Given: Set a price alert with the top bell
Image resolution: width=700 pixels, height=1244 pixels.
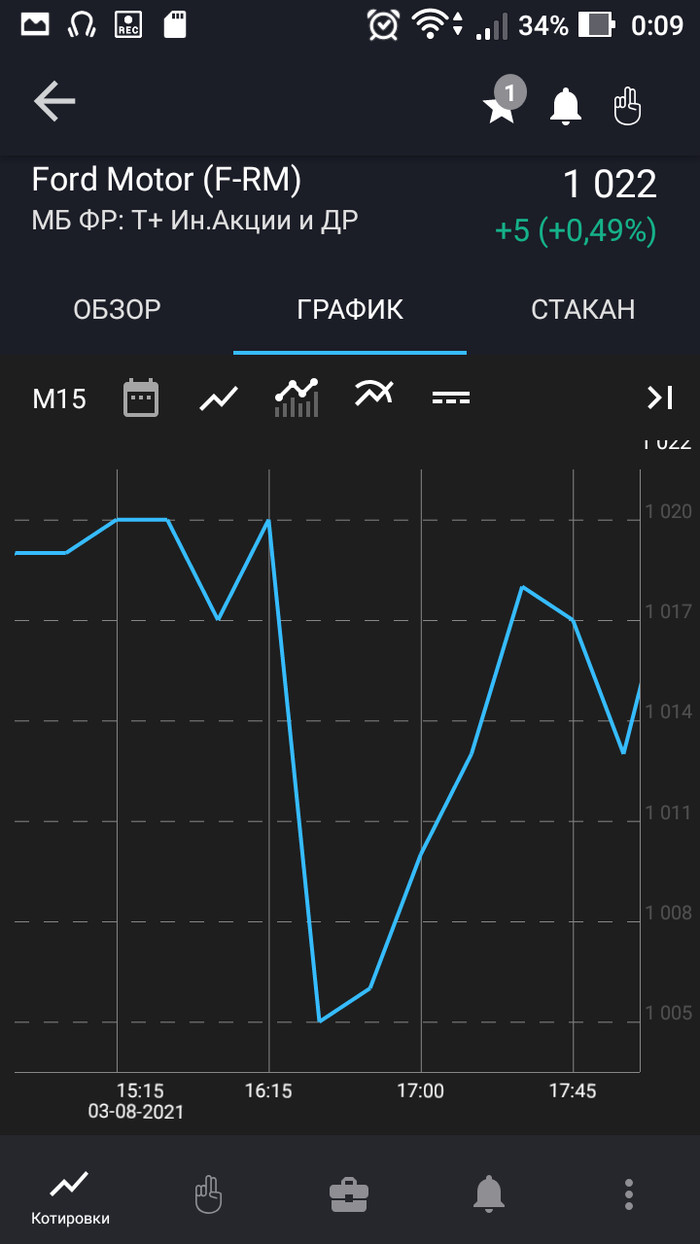Looking at the screenshot, I should click(566, 104).
